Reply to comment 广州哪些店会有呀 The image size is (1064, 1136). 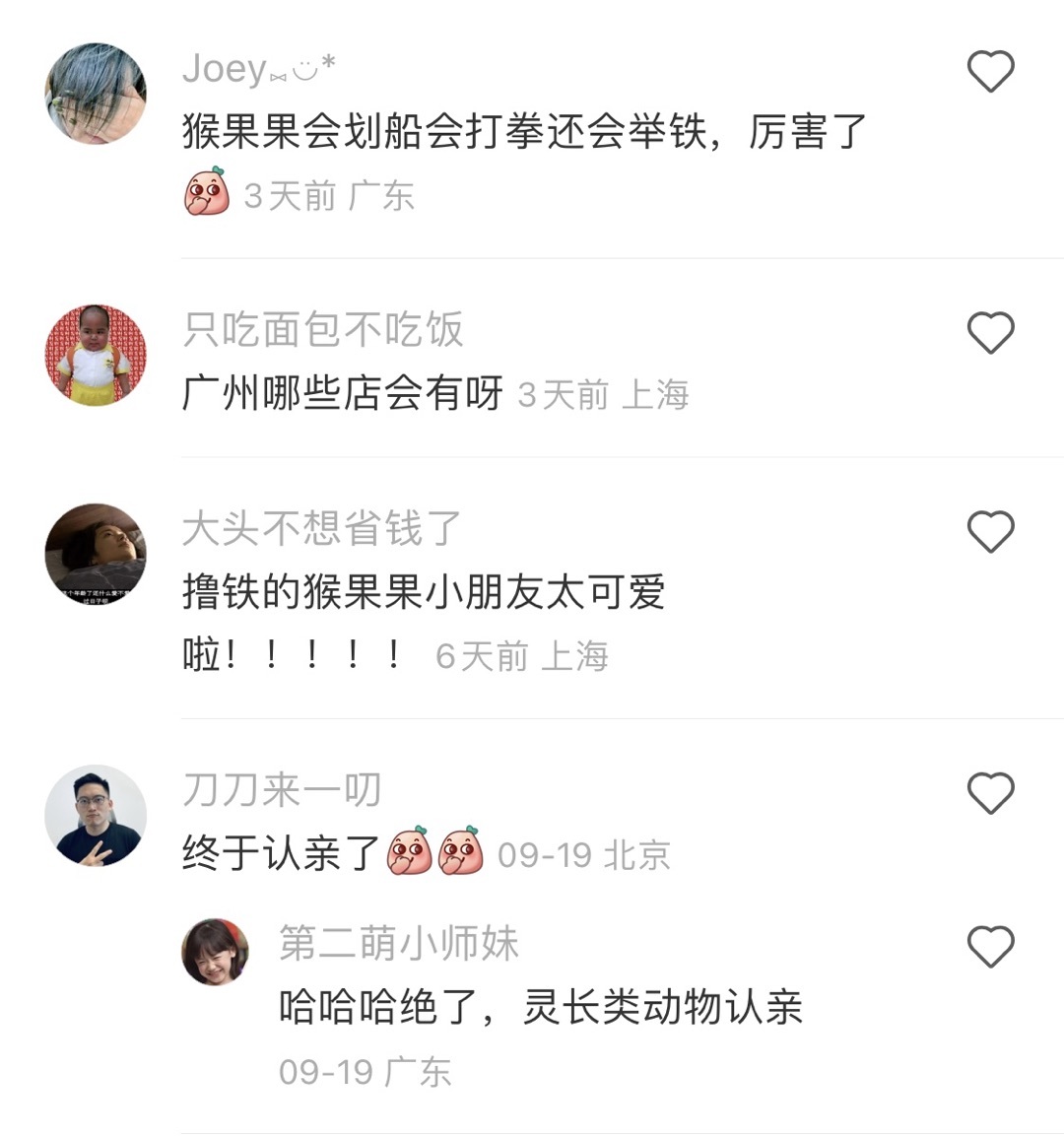(342, 394)
